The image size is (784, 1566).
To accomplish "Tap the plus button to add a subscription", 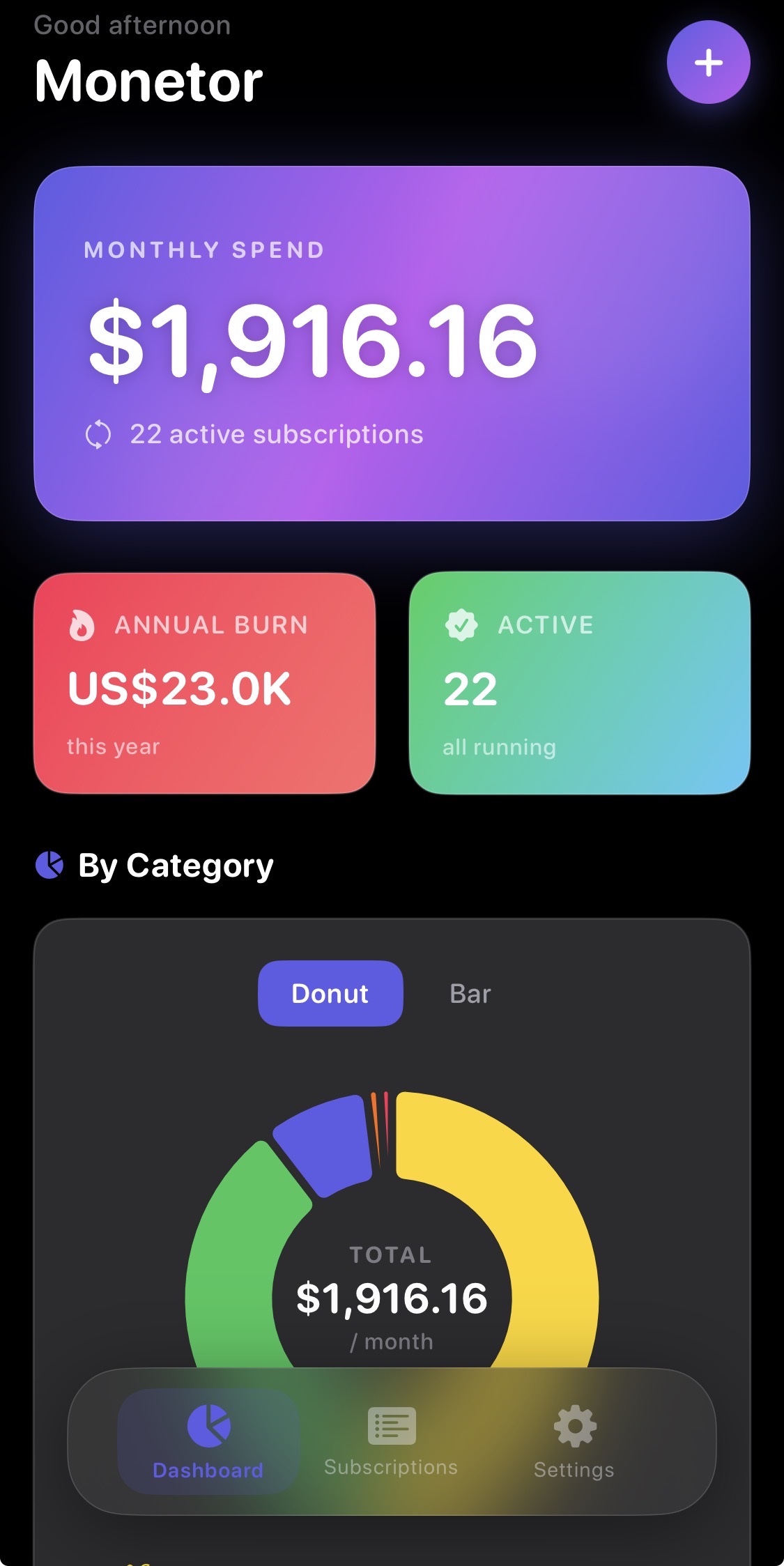I will 709,63.
